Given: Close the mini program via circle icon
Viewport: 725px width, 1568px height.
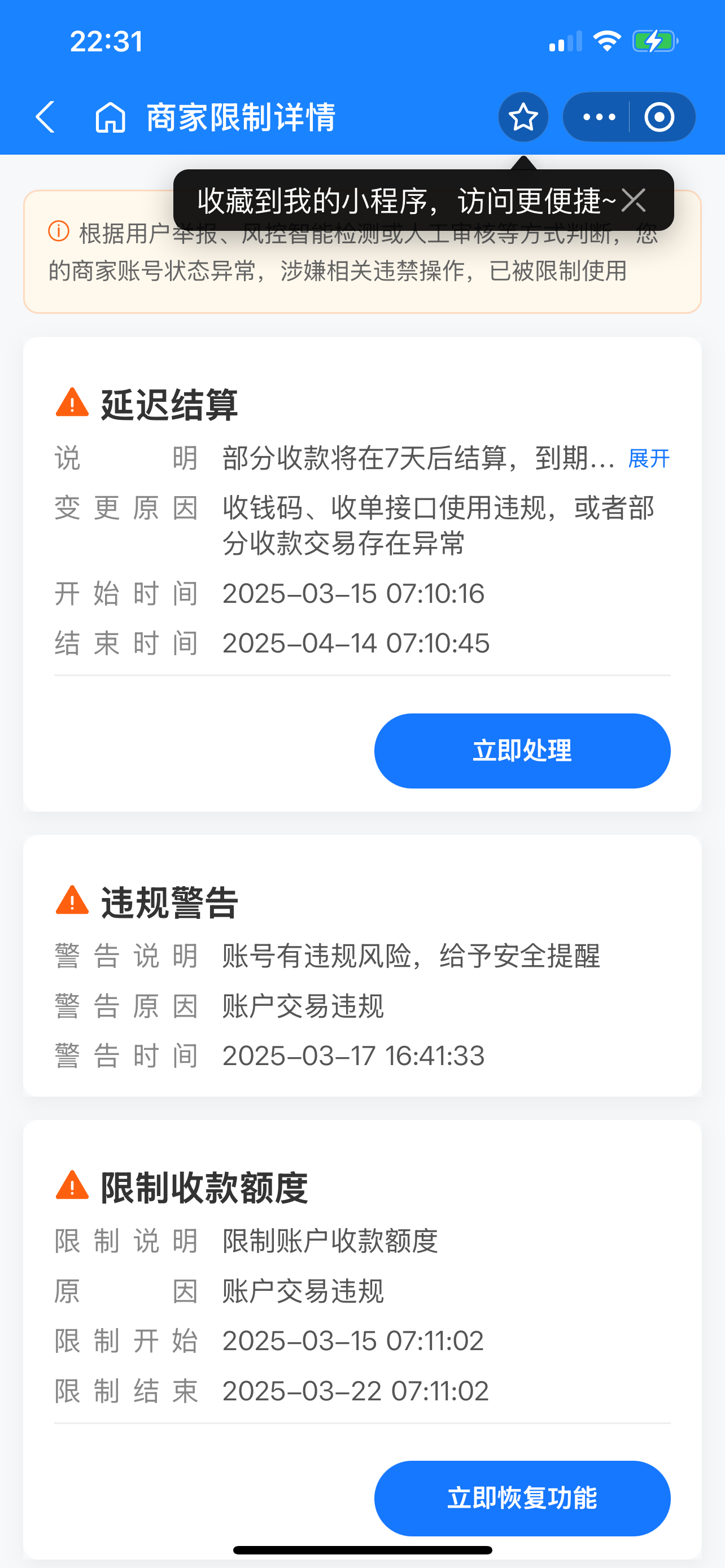Looking at the screenshot, I should point(660,117).
